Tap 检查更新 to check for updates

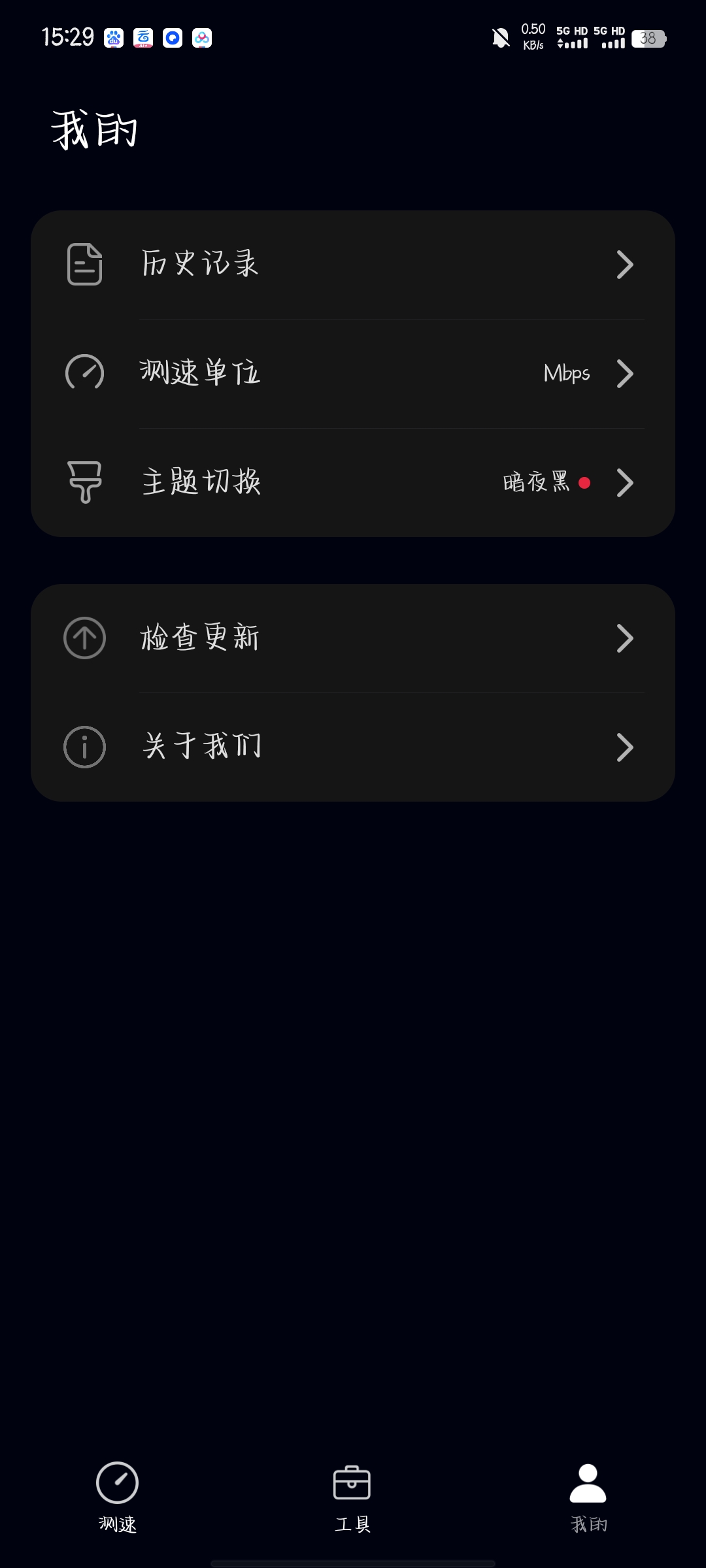point(353,638)
